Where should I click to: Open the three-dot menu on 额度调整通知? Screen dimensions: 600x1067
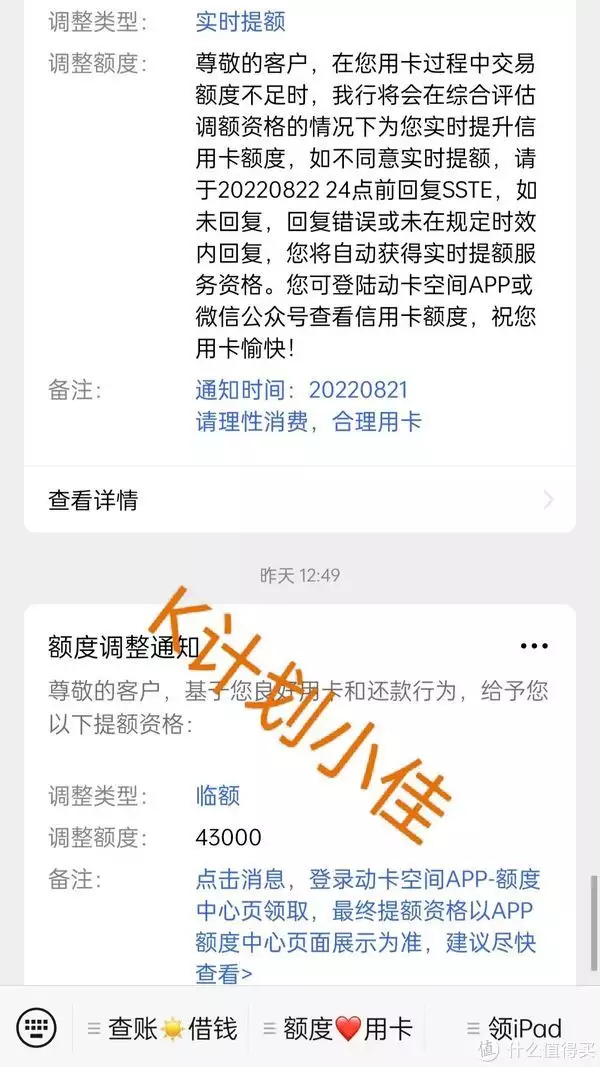534,646
